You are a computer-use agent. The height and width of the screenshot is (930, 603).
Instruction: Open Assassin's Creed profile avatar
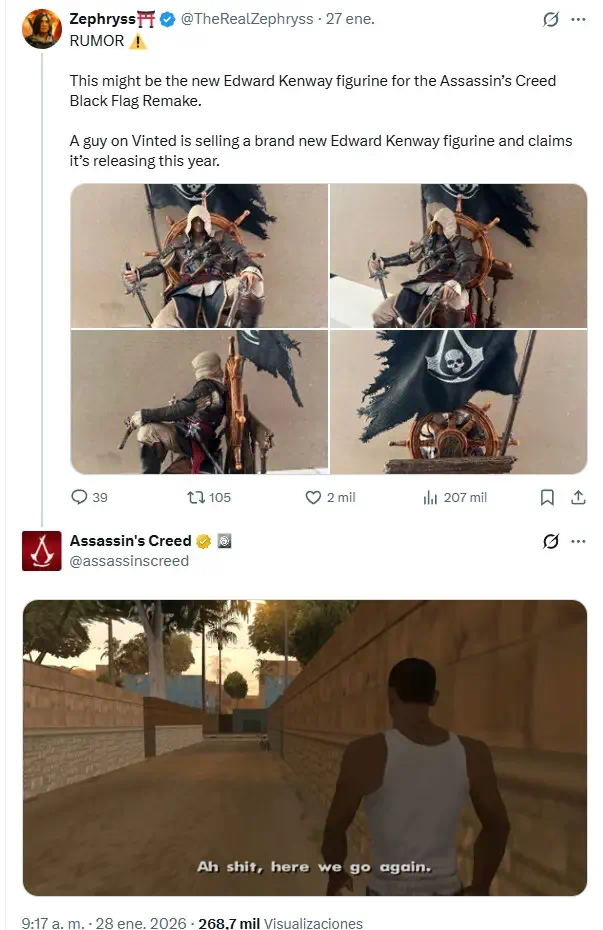click(x=41, y=551)
